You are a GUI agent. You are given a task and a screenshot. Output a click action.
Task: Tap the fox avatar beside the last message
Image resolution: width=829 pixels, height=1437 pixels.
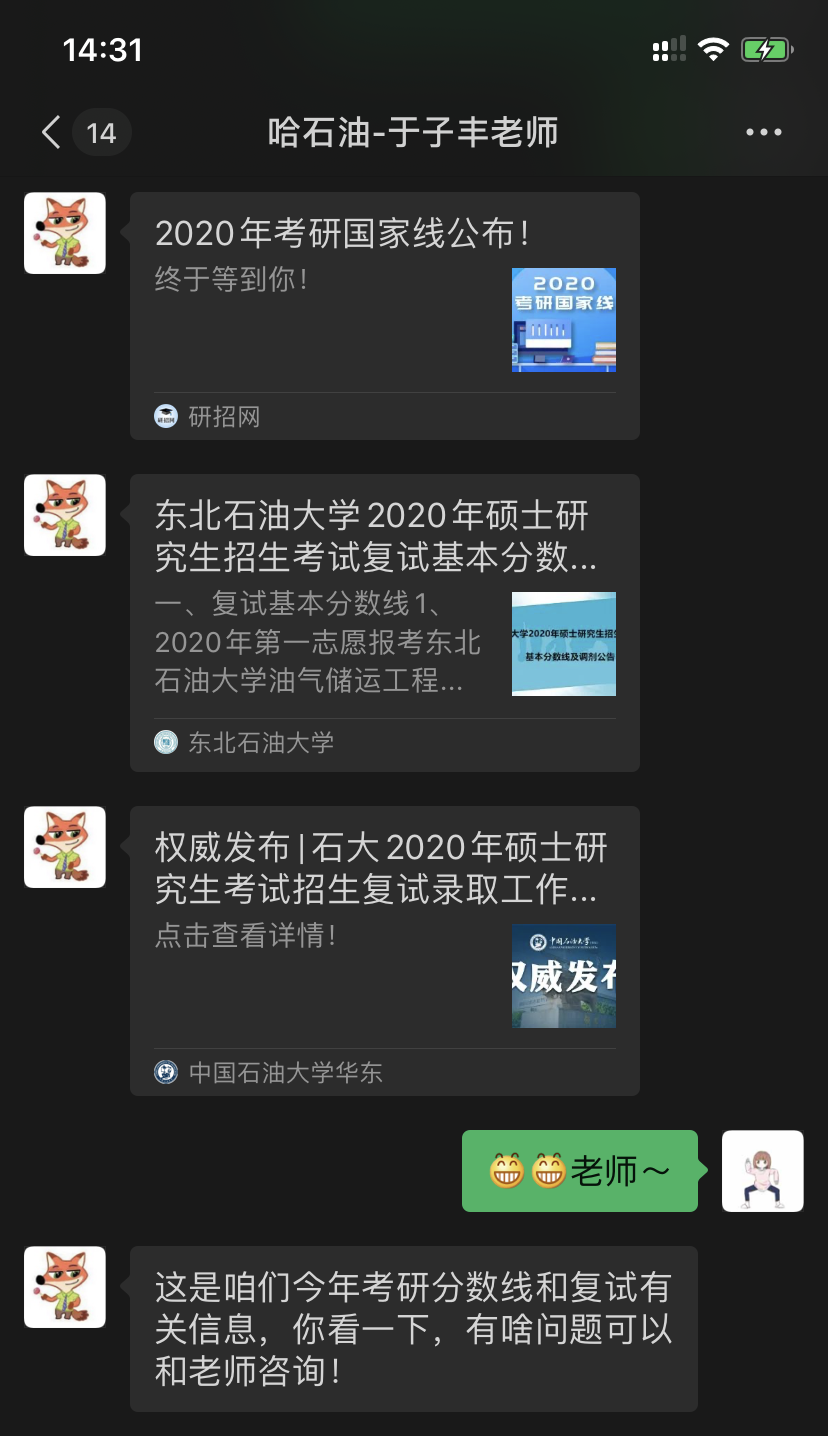click(x=65, y=1287)
